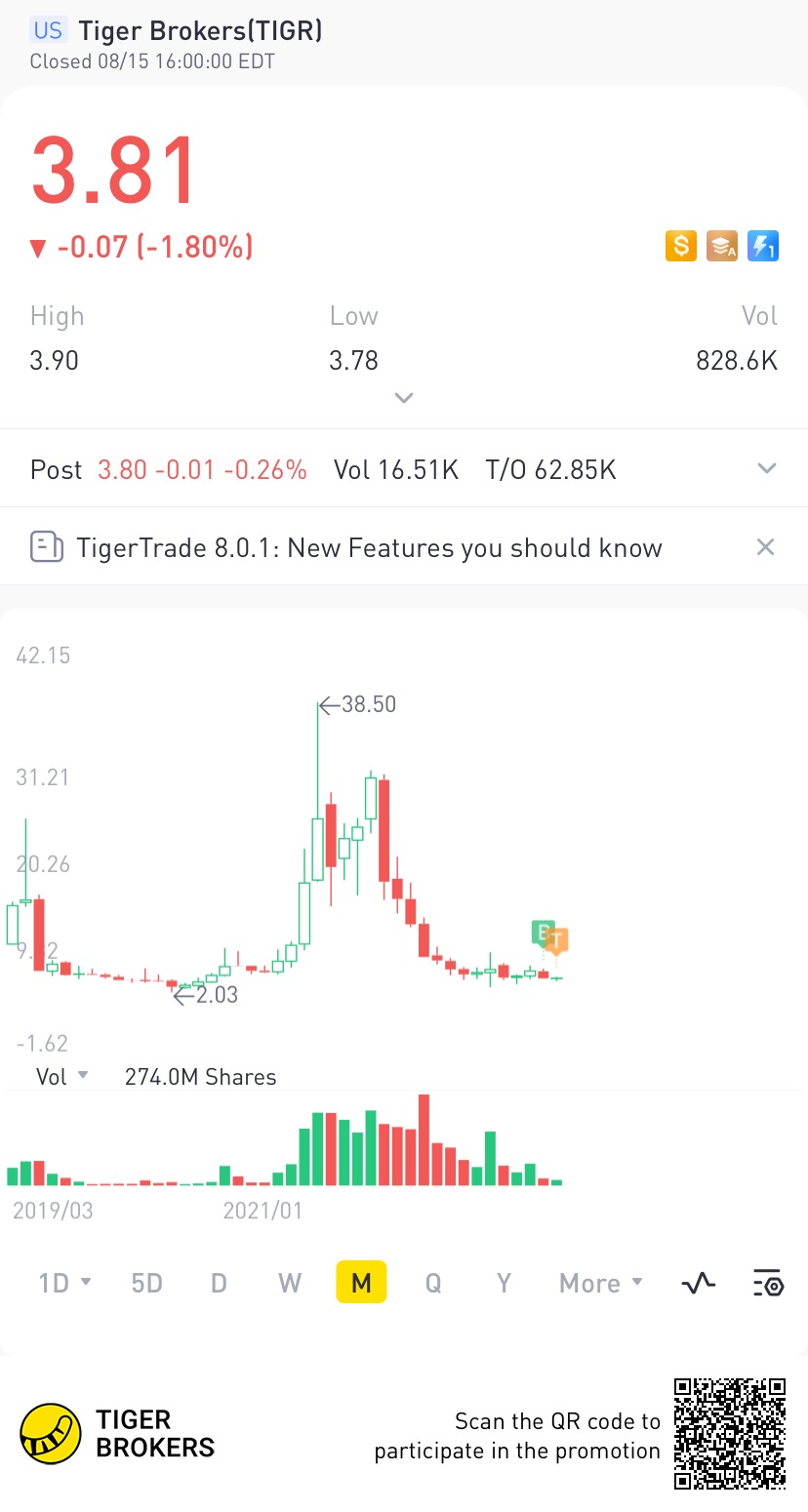The width and height of the screenshot is (808, 1512).
Task: Open the chart settings icon
Action: pos(768,1284)
